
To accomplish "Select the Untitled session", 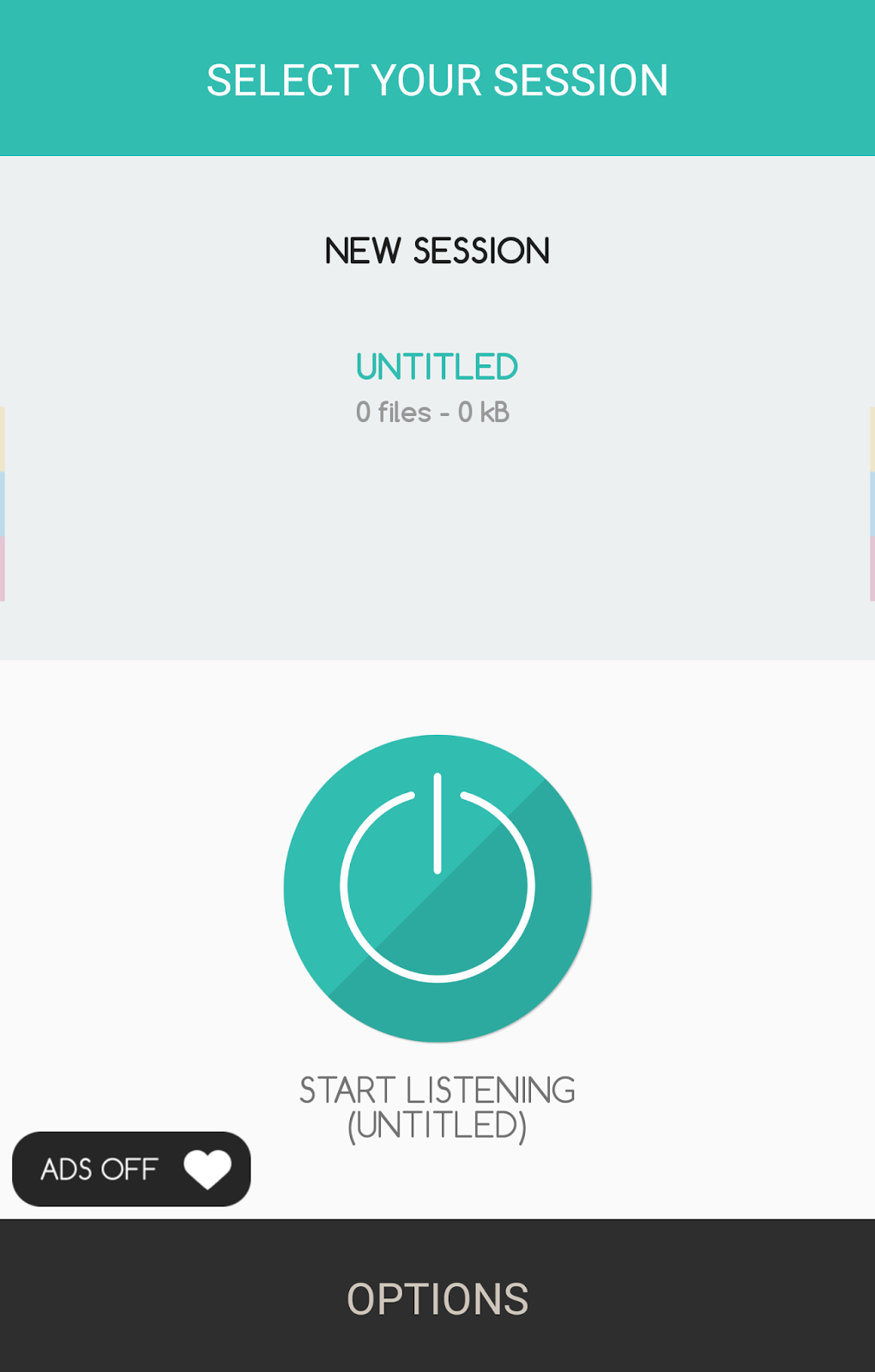I will [x=437, y=386].
